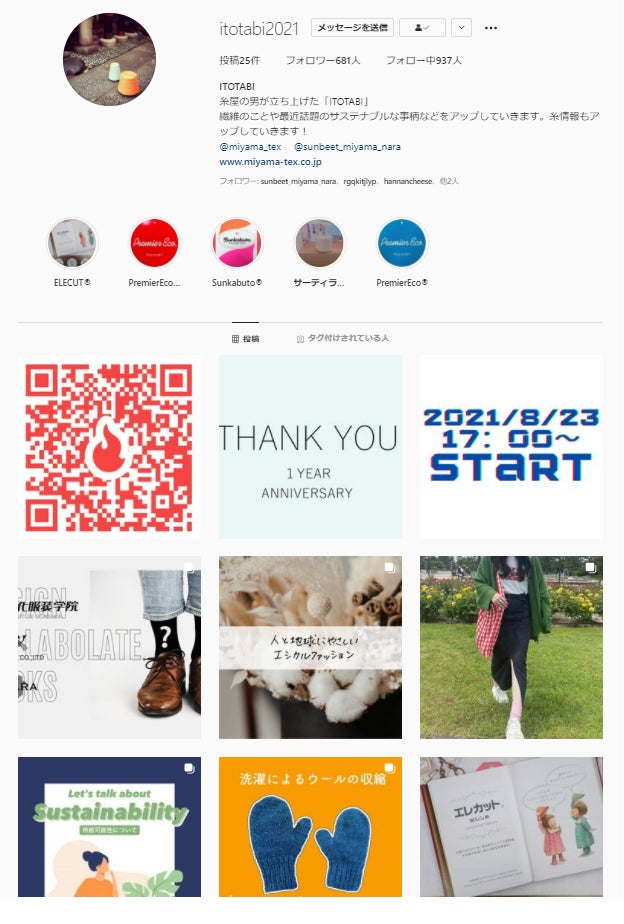This screenshot has height=924, width=624.
Task: Open the @sunbeet_miyama_nara profile link
Action: [x=345, y=146]
